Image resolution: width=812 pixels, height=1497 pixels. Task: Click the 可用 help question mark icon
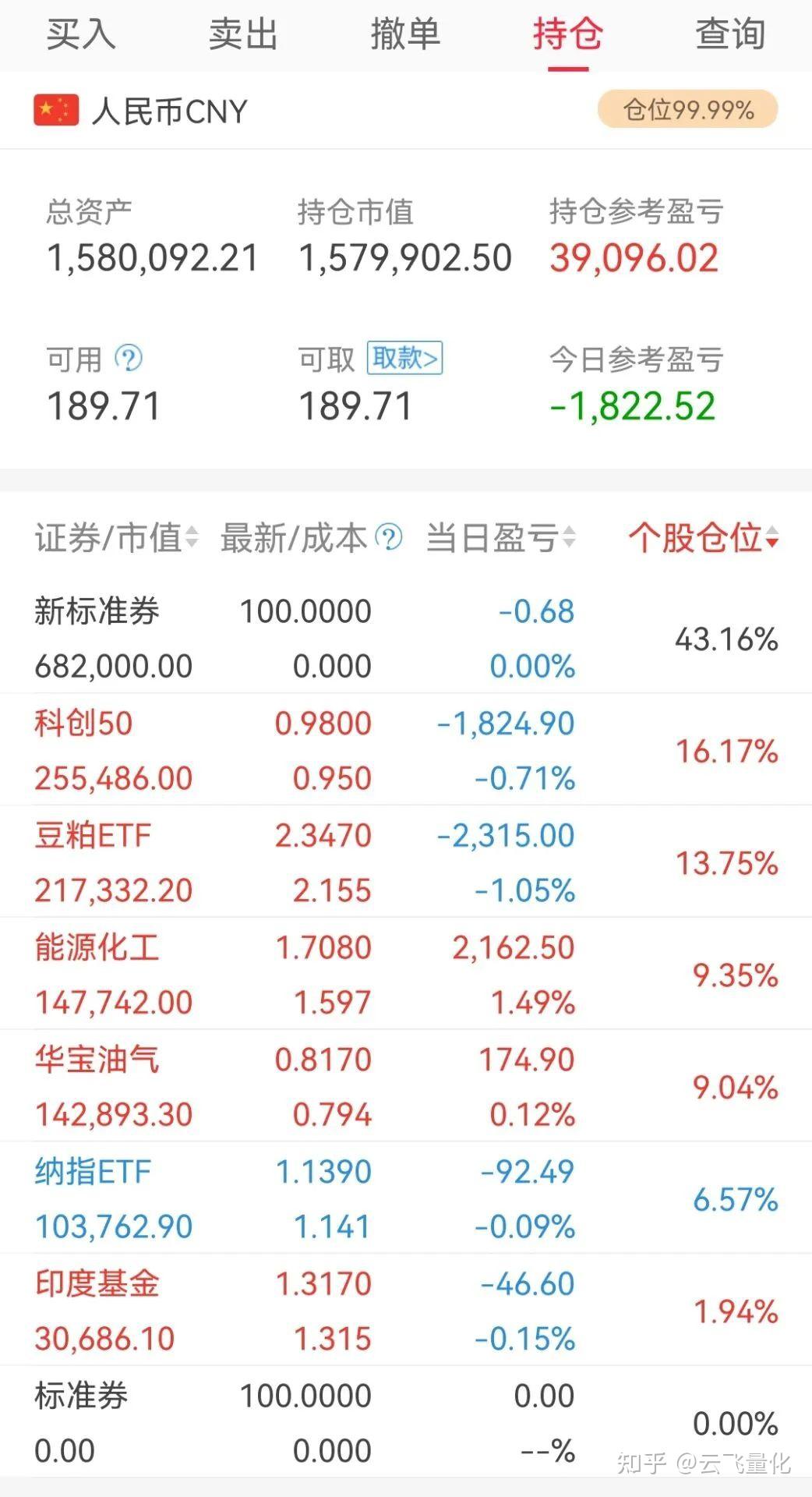pos(129,359)
